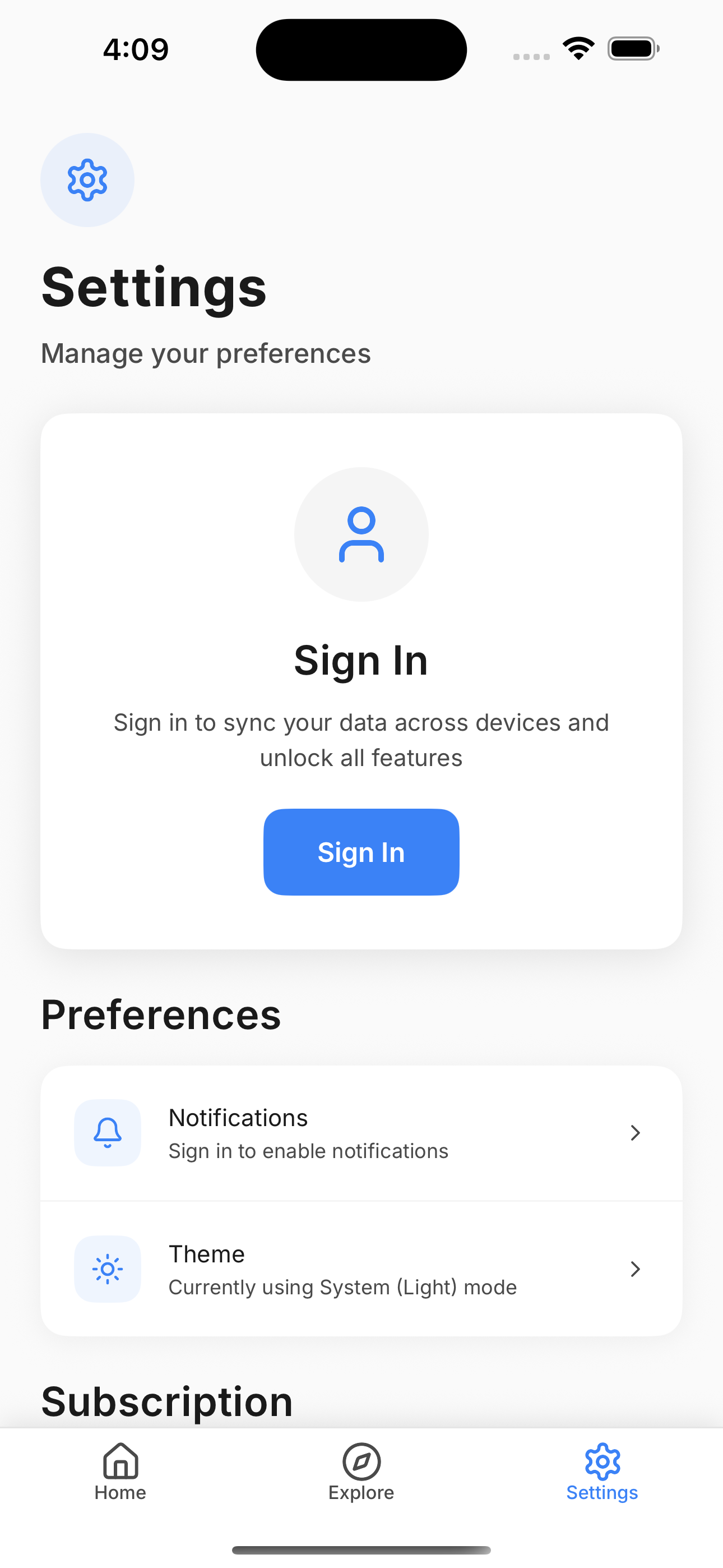Screen dimensions: 723x1568
Task: Expand the Subscription section
Action: pyautogui.click(x=166, y=1399)
